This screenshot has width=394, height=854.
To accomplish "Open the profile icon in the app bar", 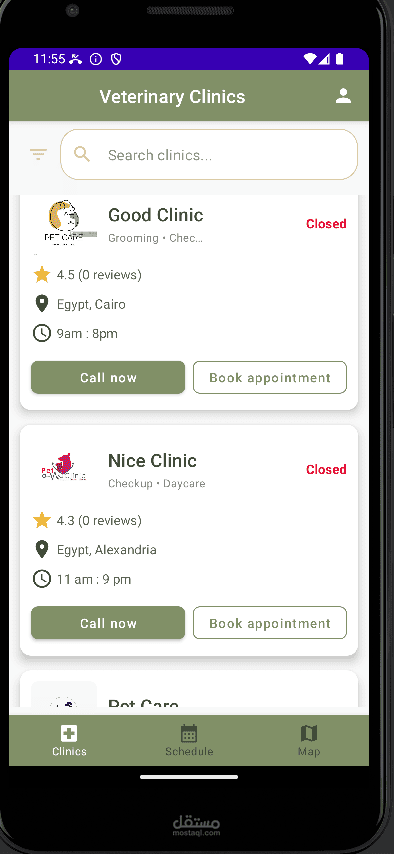I will [x=343, y=96].
